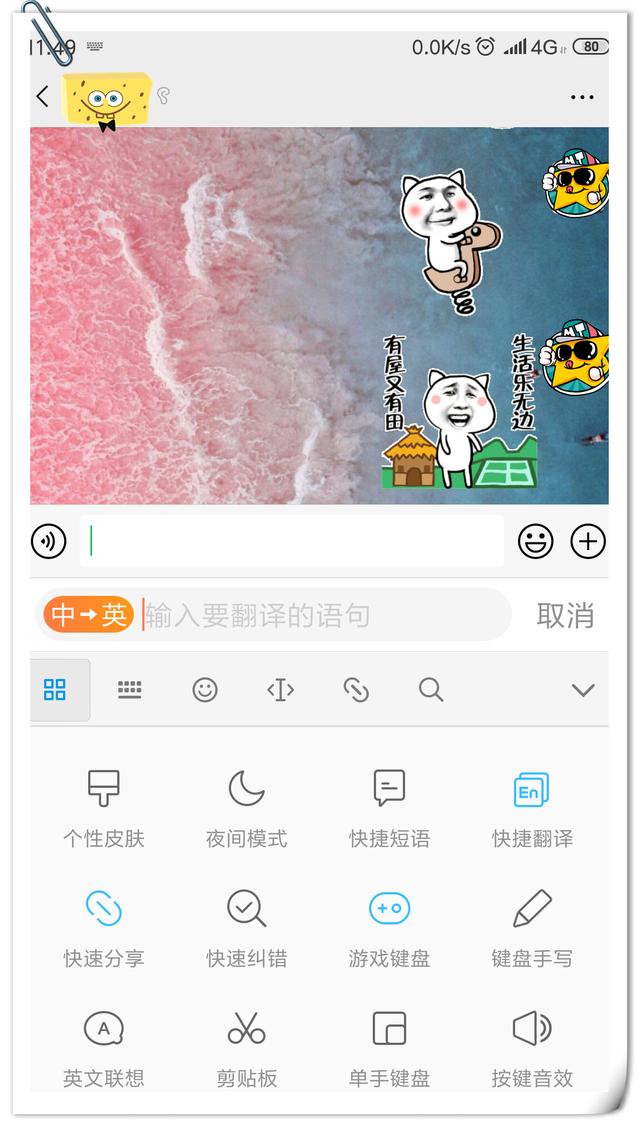Viewport: 640px width, 1127px height.
Task: Cancel translation with 取消
Action: tap(565, 615)
